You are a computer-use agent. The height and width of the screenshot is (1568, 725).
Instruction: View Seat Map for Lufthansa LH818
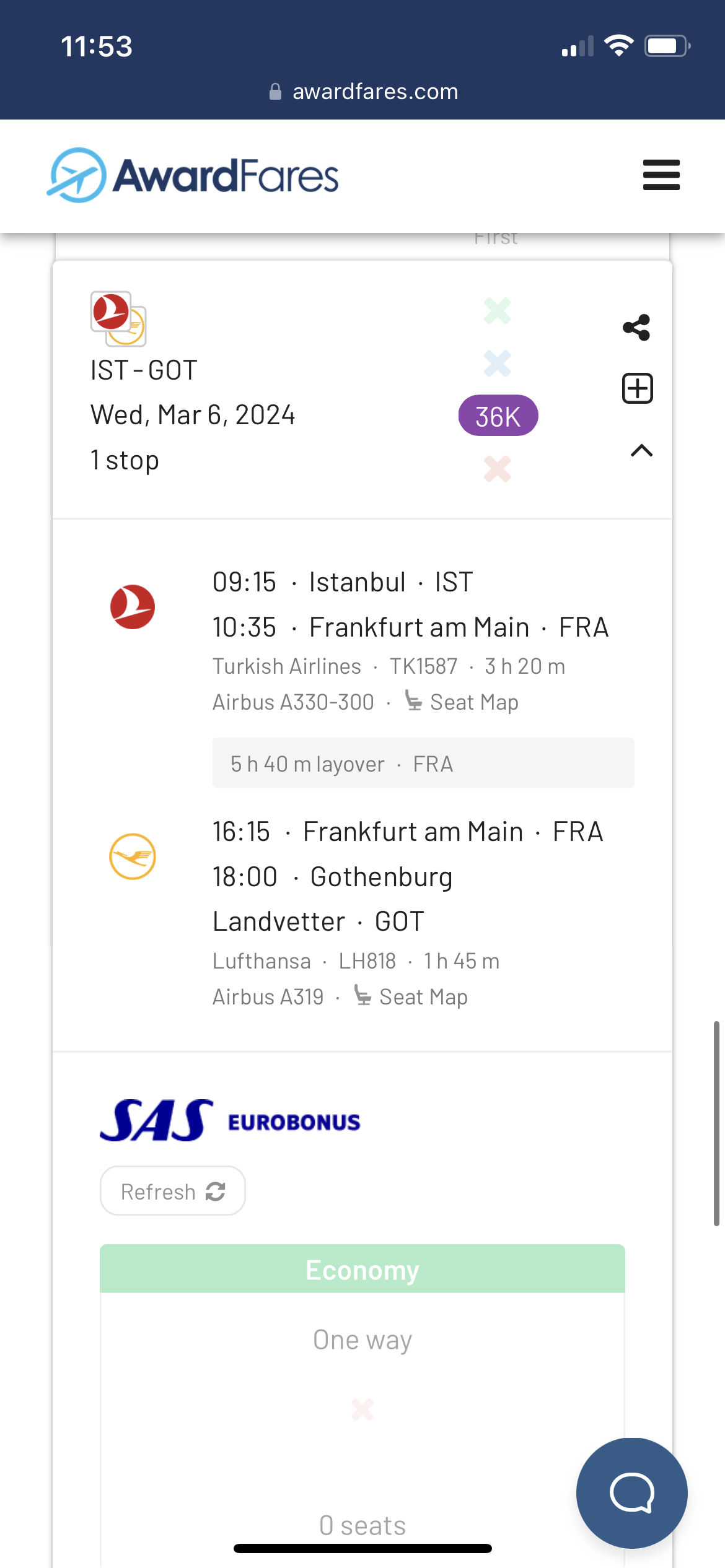(411, 997)
